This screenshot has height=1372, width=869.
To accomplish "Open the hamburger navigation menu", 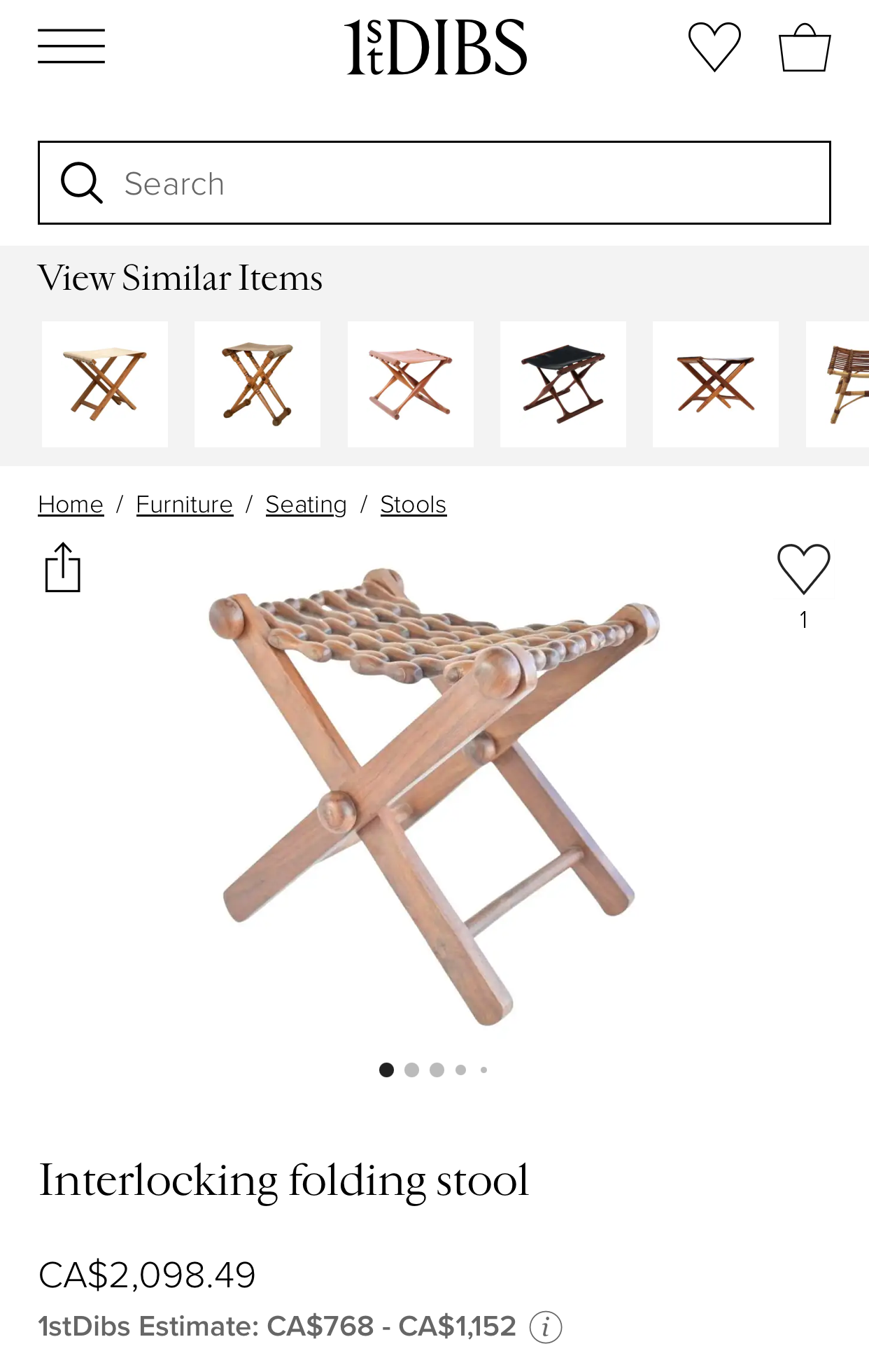I will [71, 46].
